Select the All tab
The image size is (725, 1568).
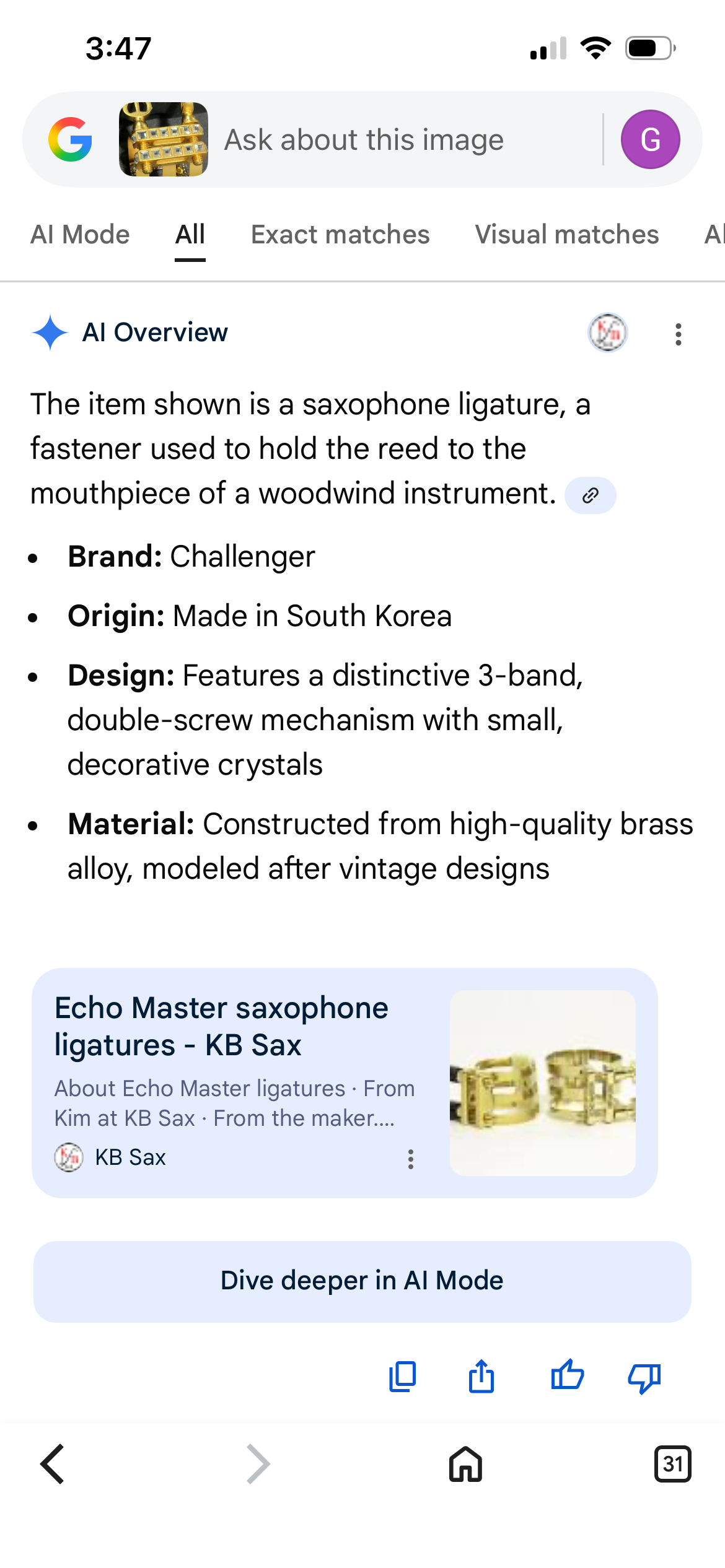pyautogui.click(x=190, y=235)
